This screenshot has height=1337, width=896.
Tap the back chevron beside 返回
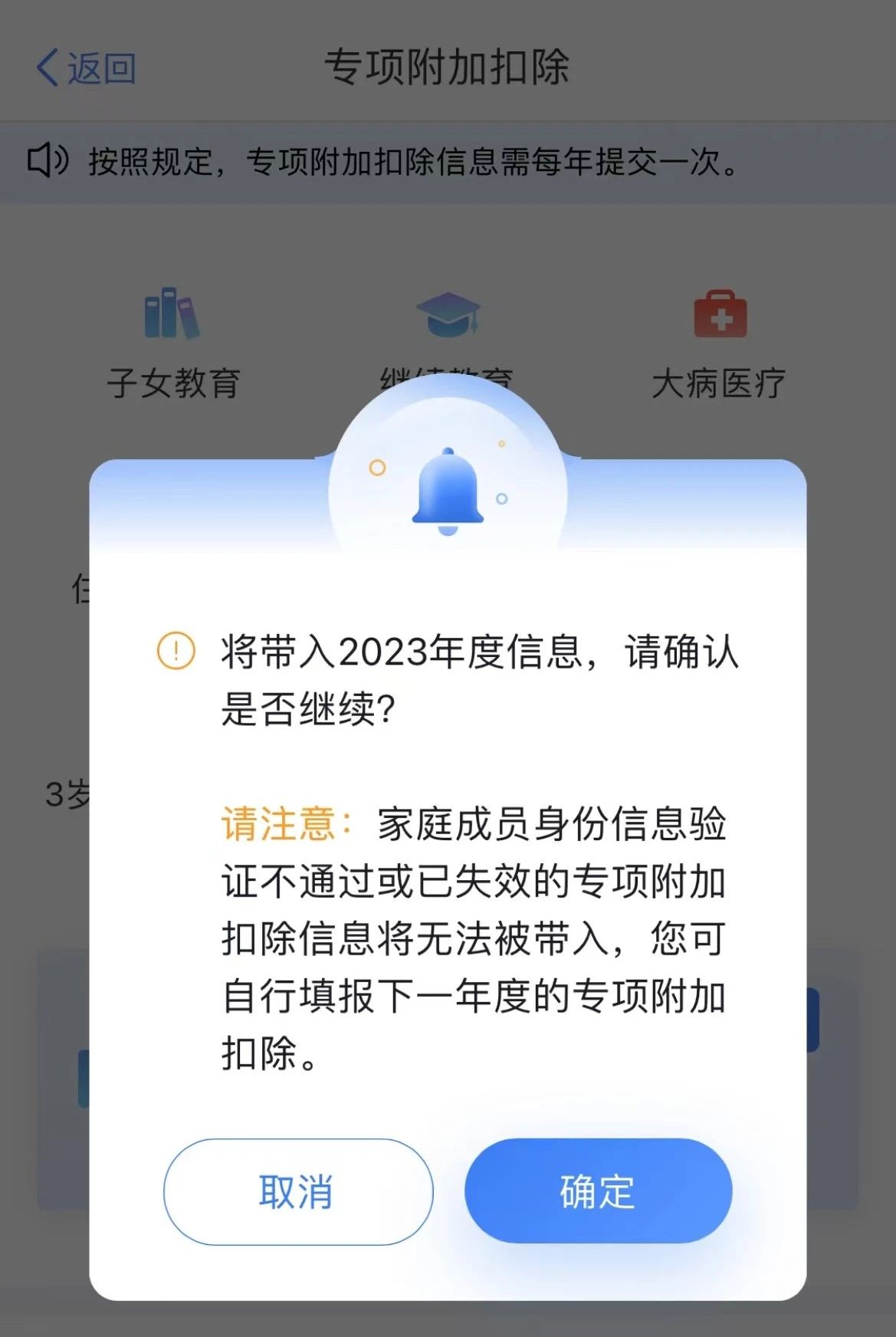click(x=44, y=67)
